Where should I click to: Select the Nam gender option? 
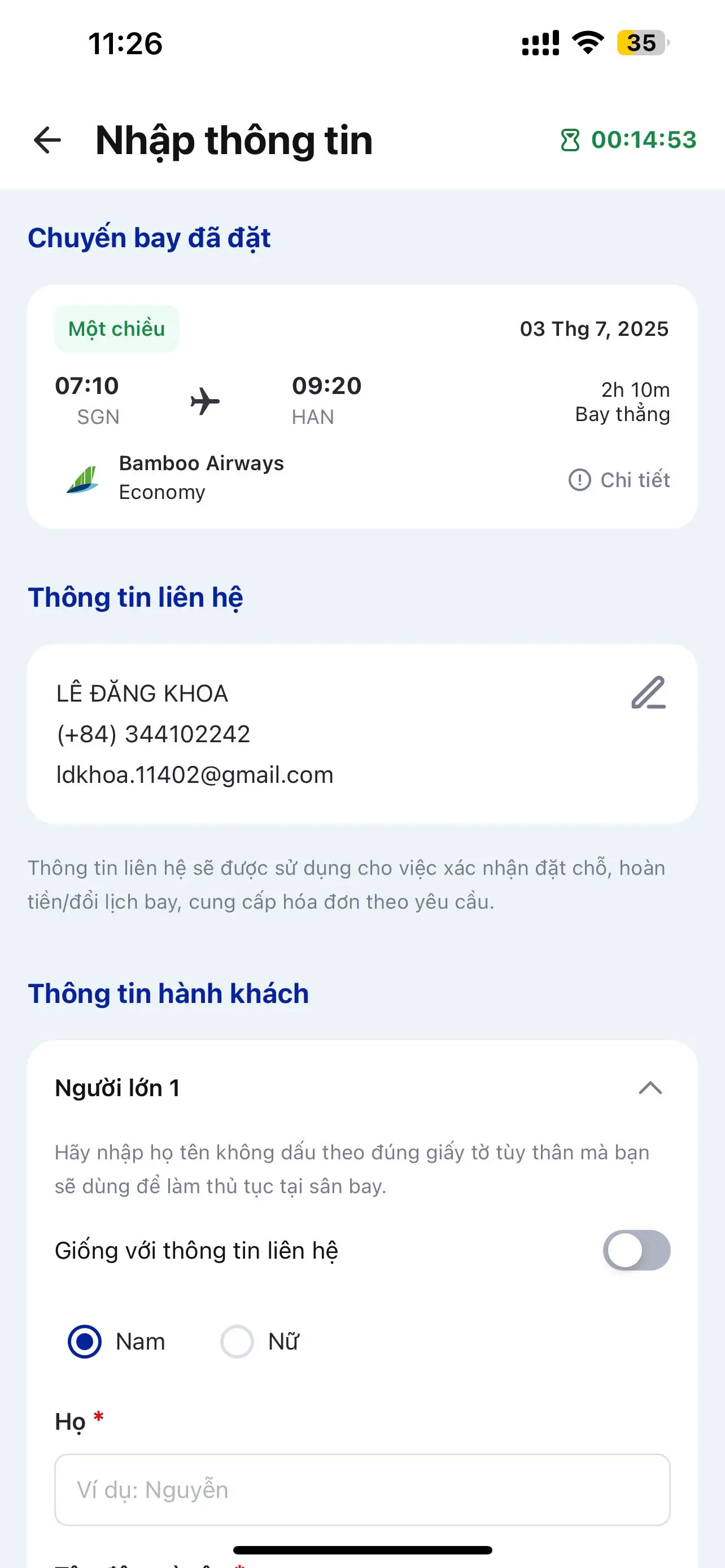coord(85,1342)
